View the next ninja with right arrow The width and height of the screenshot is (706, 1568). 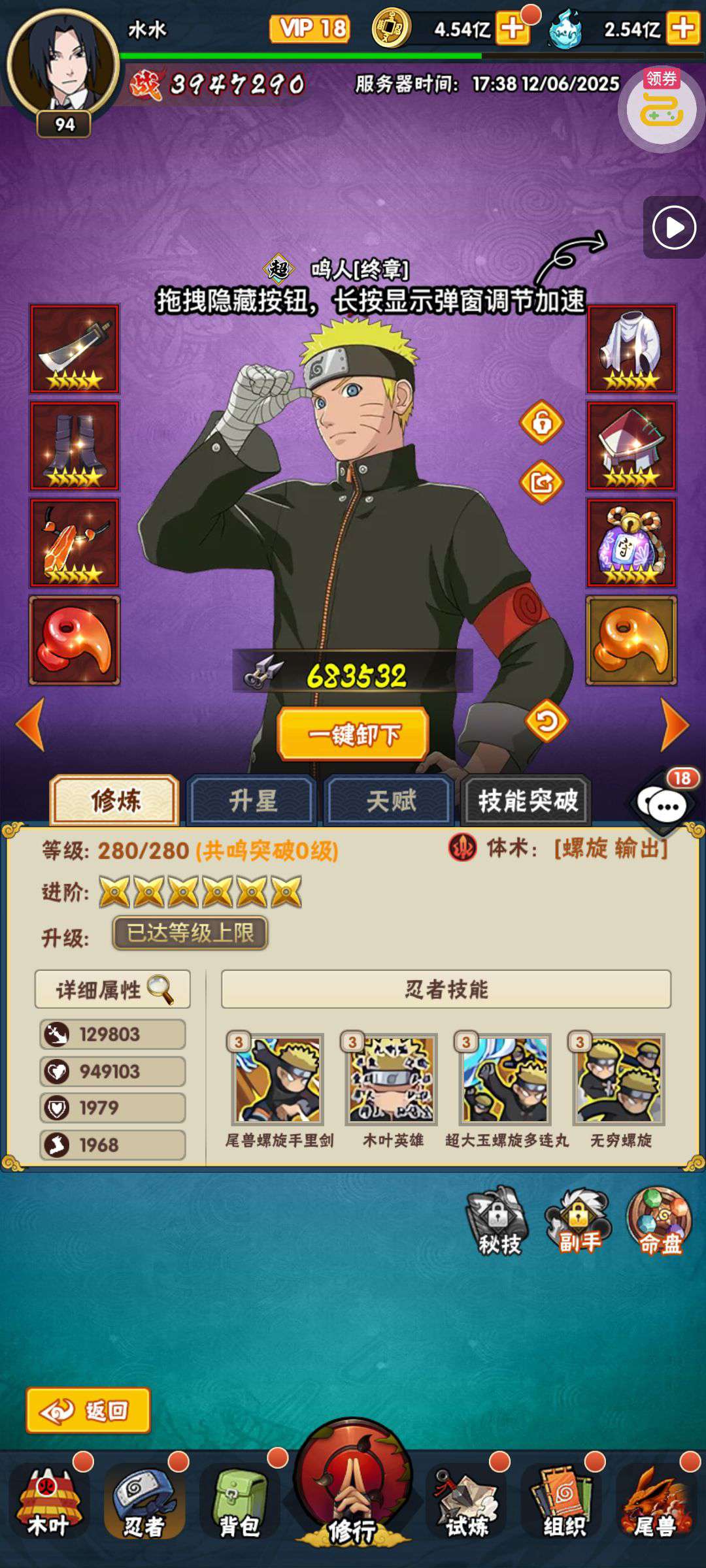point(674,725)
